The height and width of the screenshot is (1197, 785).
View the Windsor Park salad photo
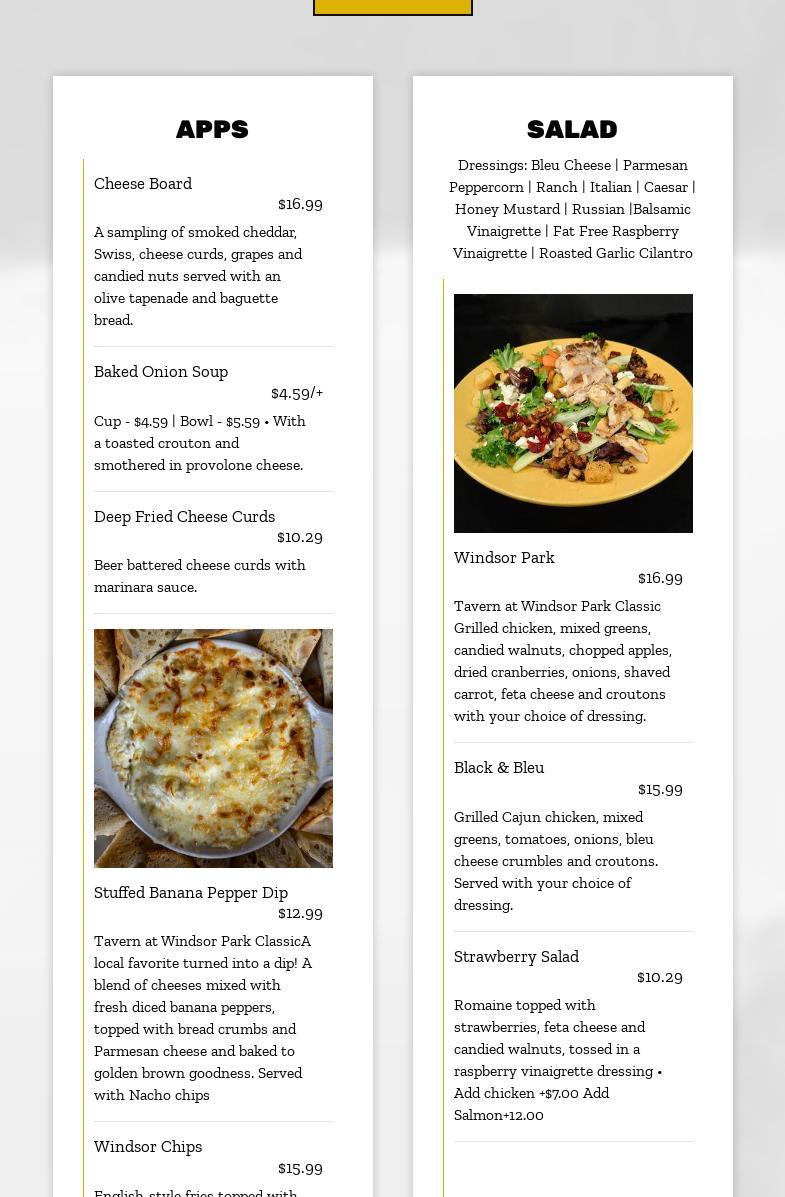[573, 412]
